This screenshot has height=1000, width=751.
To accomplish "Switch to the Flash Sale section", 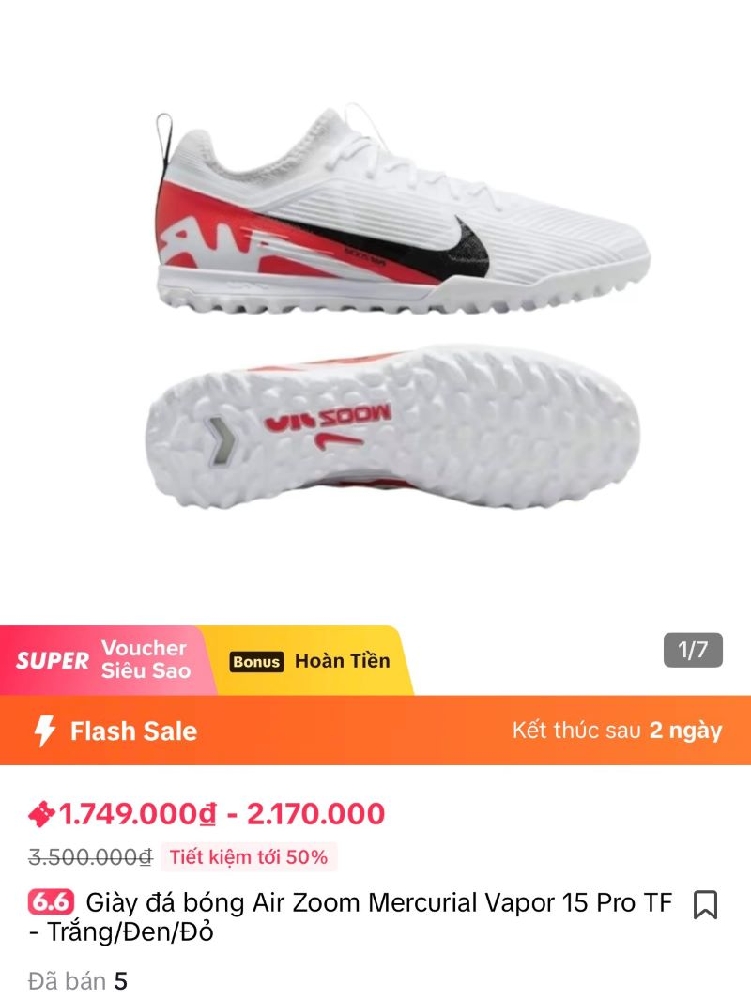I will click(x=131, y=731).
